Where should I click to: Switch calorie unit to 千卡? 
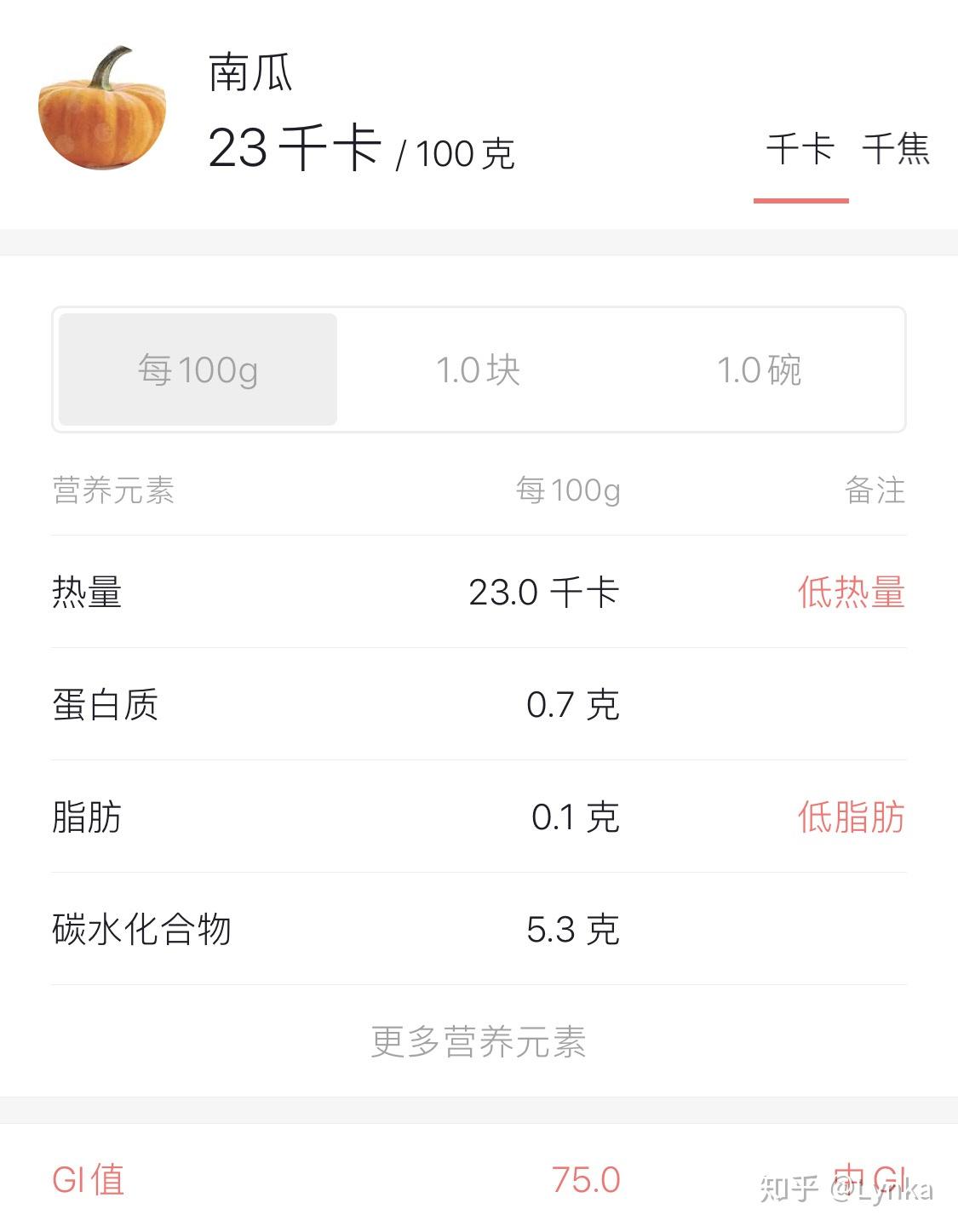click(x=800, y=150)
